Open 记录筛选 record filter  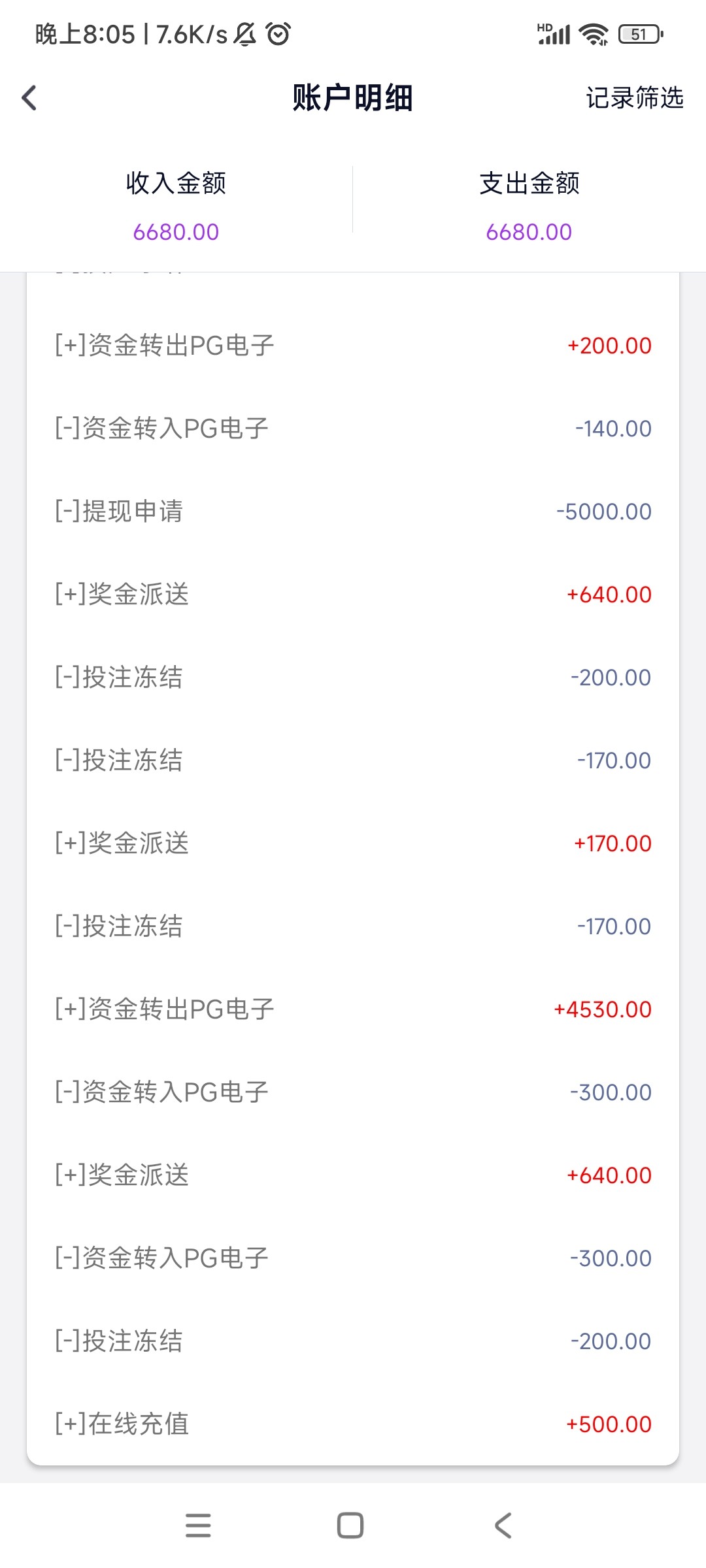click(634, 98)
